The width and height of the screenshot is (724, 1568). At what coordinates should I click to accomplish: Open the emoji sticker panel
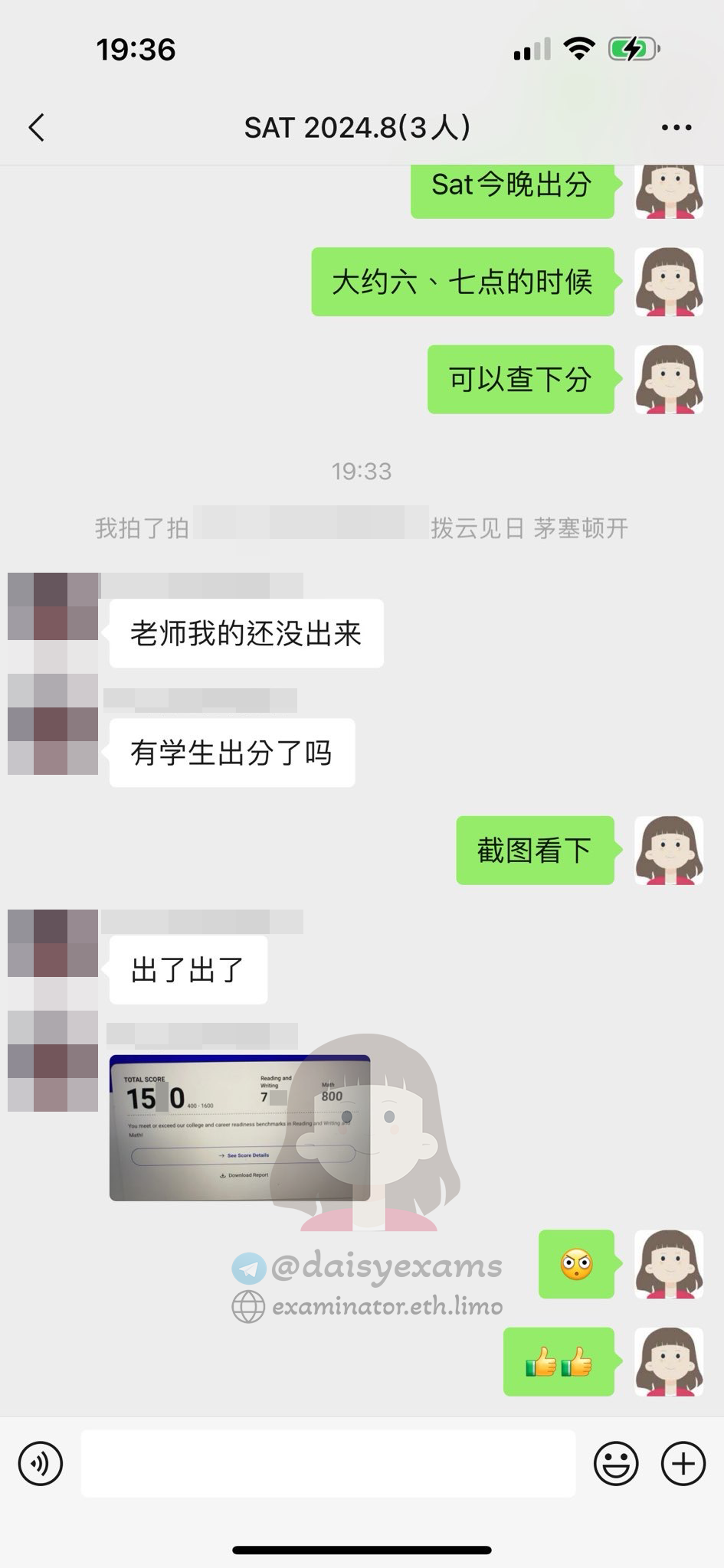pos(616,1464)
